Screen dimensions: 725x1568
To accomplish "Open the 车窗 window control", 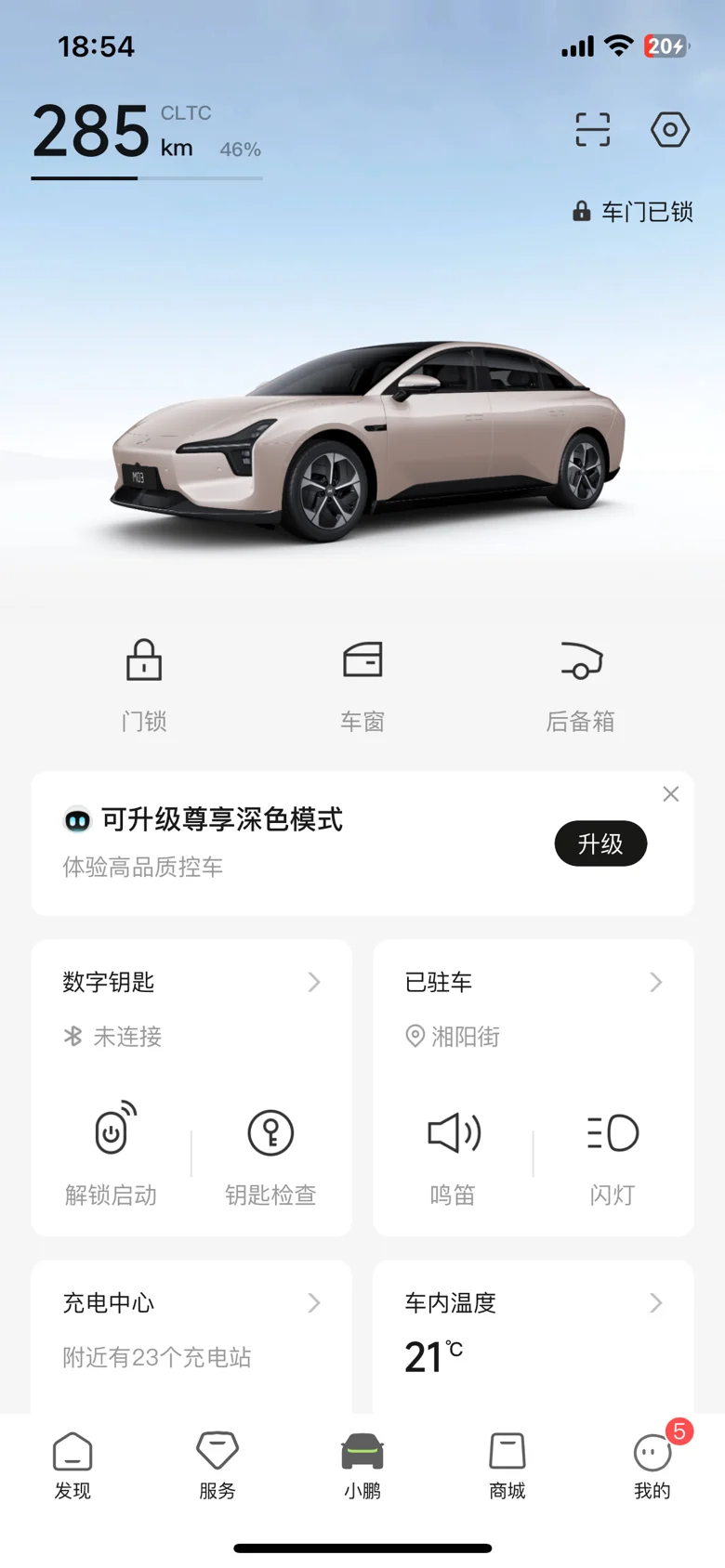I will click(x=362, y=686).
